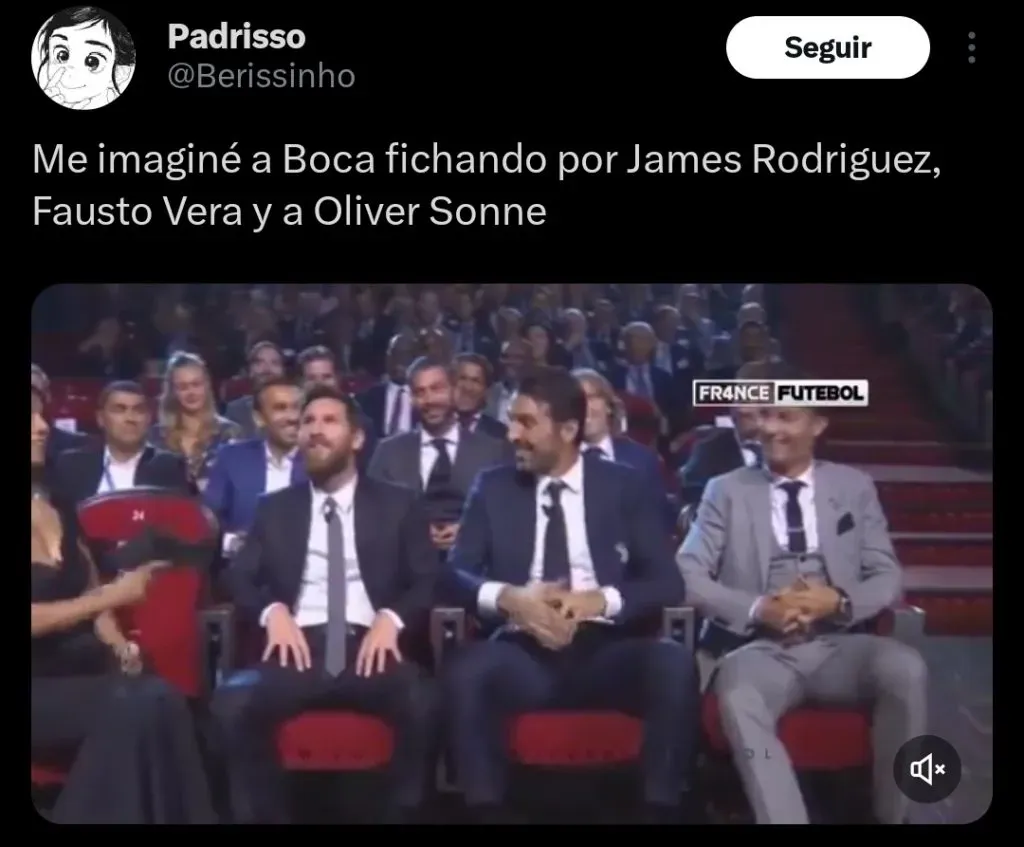
Task: Open the video in the tweet
Action: point(512,553)
